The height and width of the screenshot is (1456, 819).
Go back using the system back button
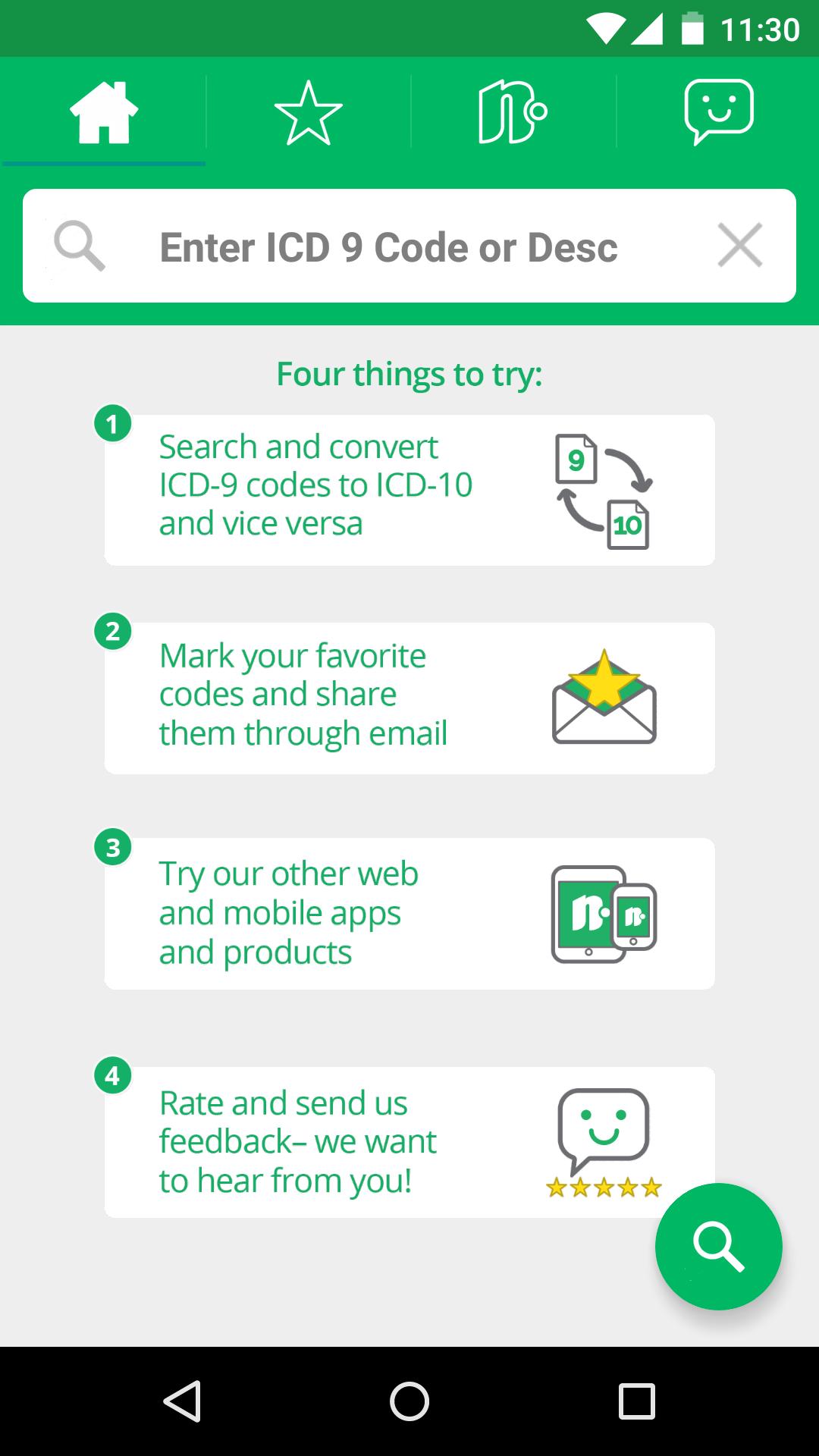[x=182, y=1401]
